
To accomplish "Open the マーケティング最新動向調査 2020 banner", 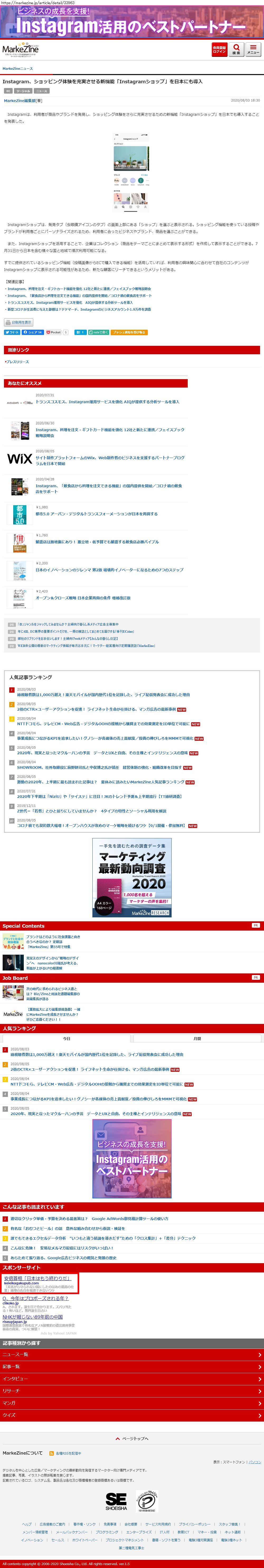I will 132,877.
